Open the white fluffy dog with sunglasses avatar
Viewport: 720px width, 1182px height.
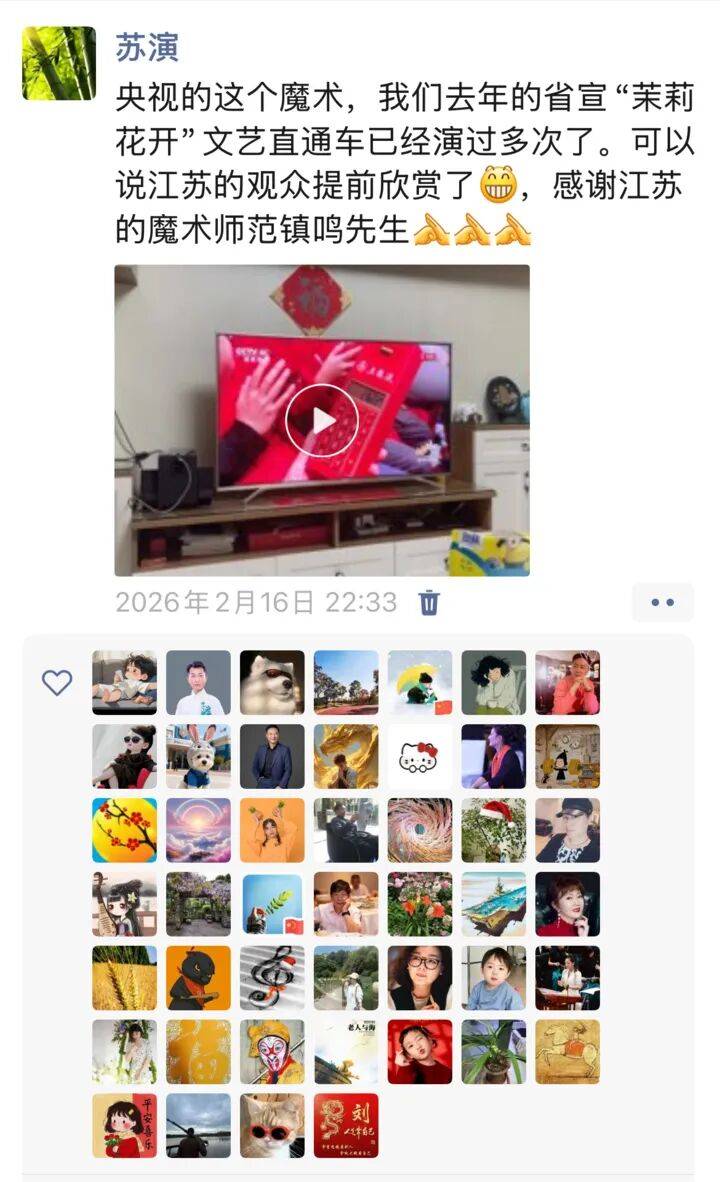click(272, 683)
